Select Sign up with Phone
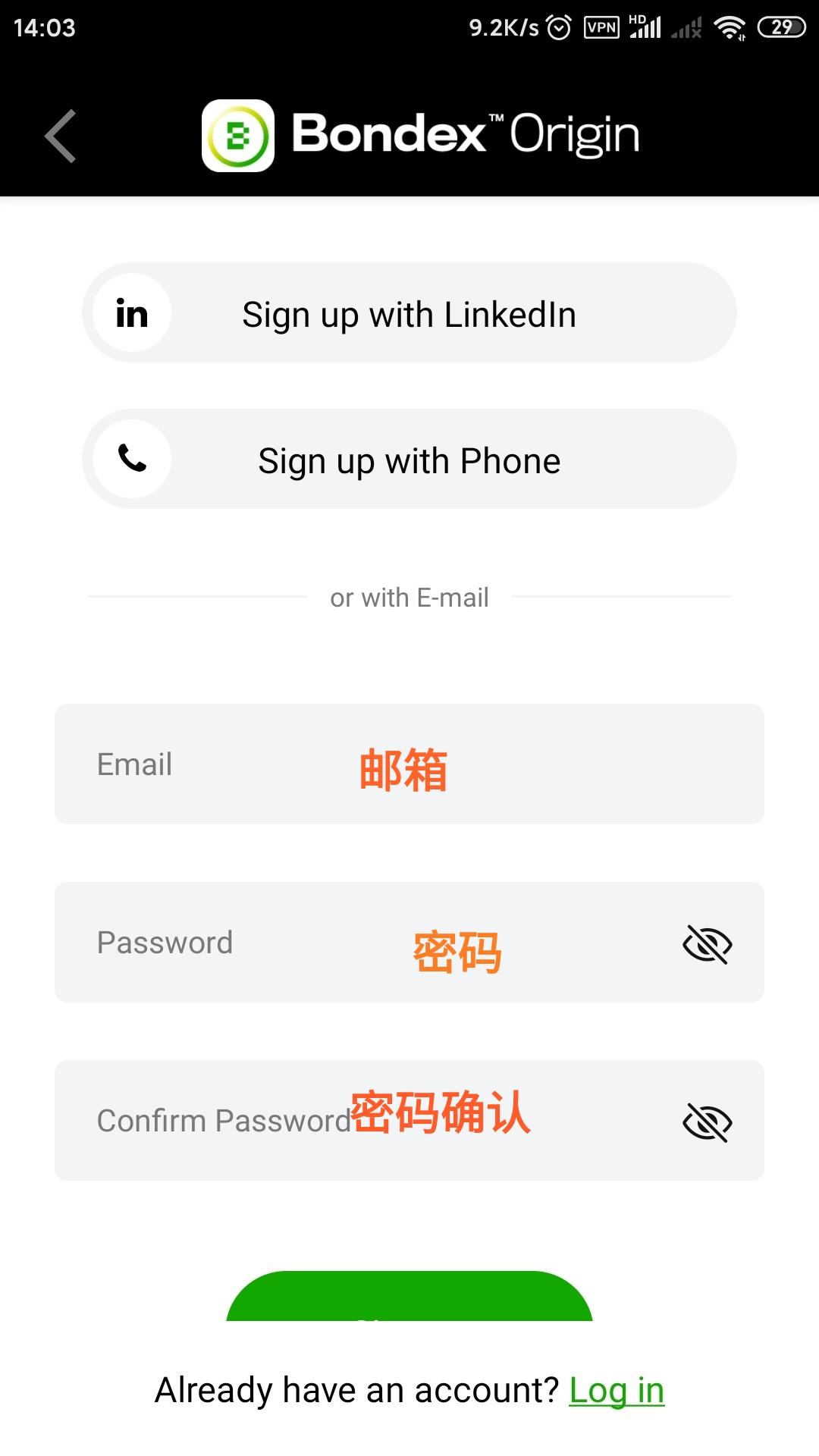 409,459
